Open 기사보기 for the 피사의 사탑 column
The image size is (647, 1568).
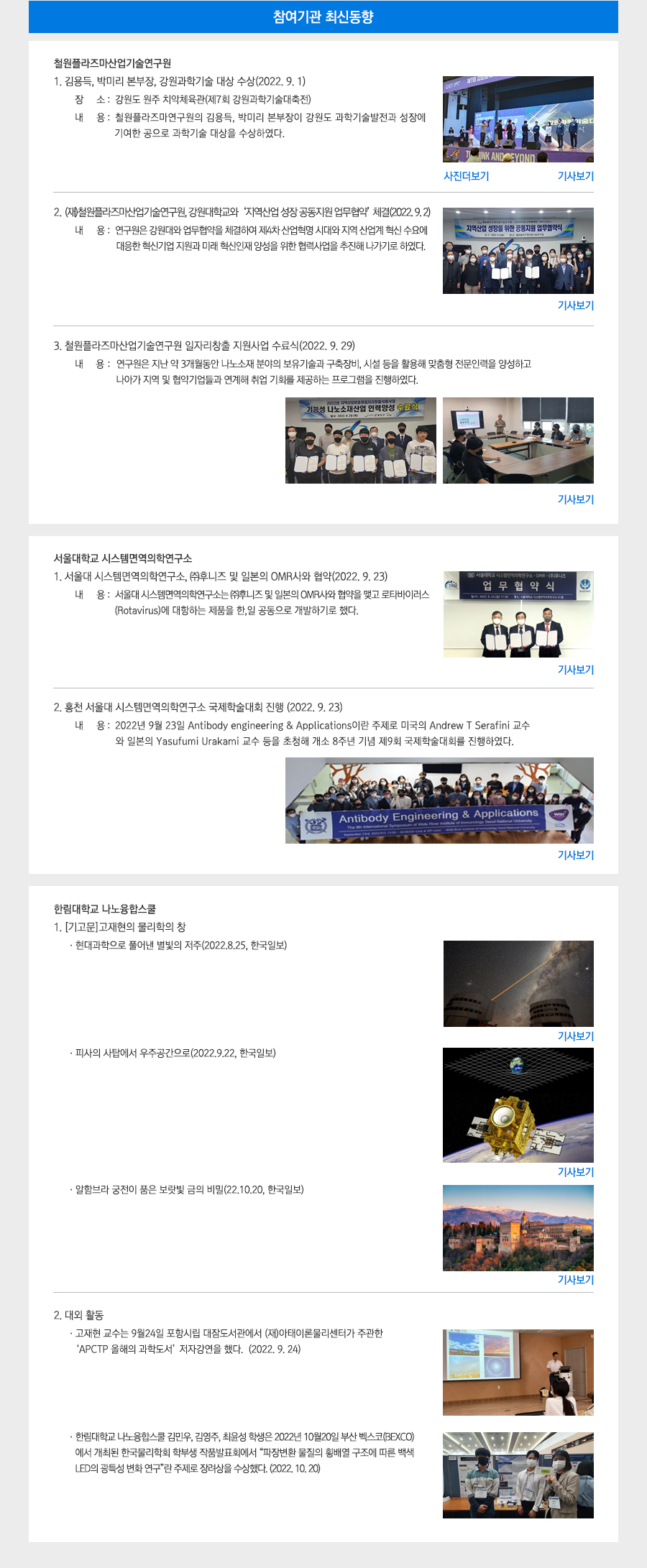pyautogui.click(x=575, y=1172)
